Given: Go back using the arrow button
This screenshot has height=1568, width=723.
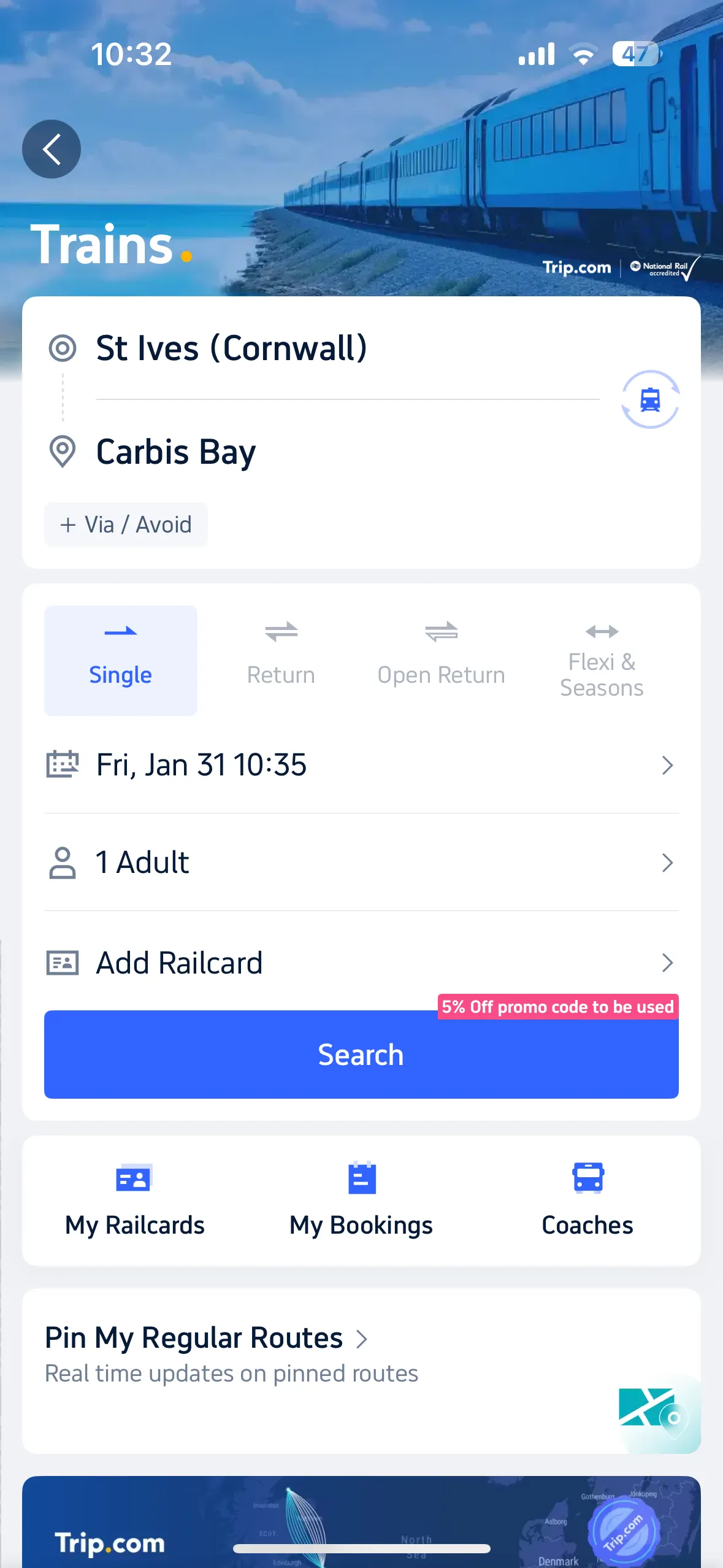Looking at the screenshot, I should (x=52, y=149).
